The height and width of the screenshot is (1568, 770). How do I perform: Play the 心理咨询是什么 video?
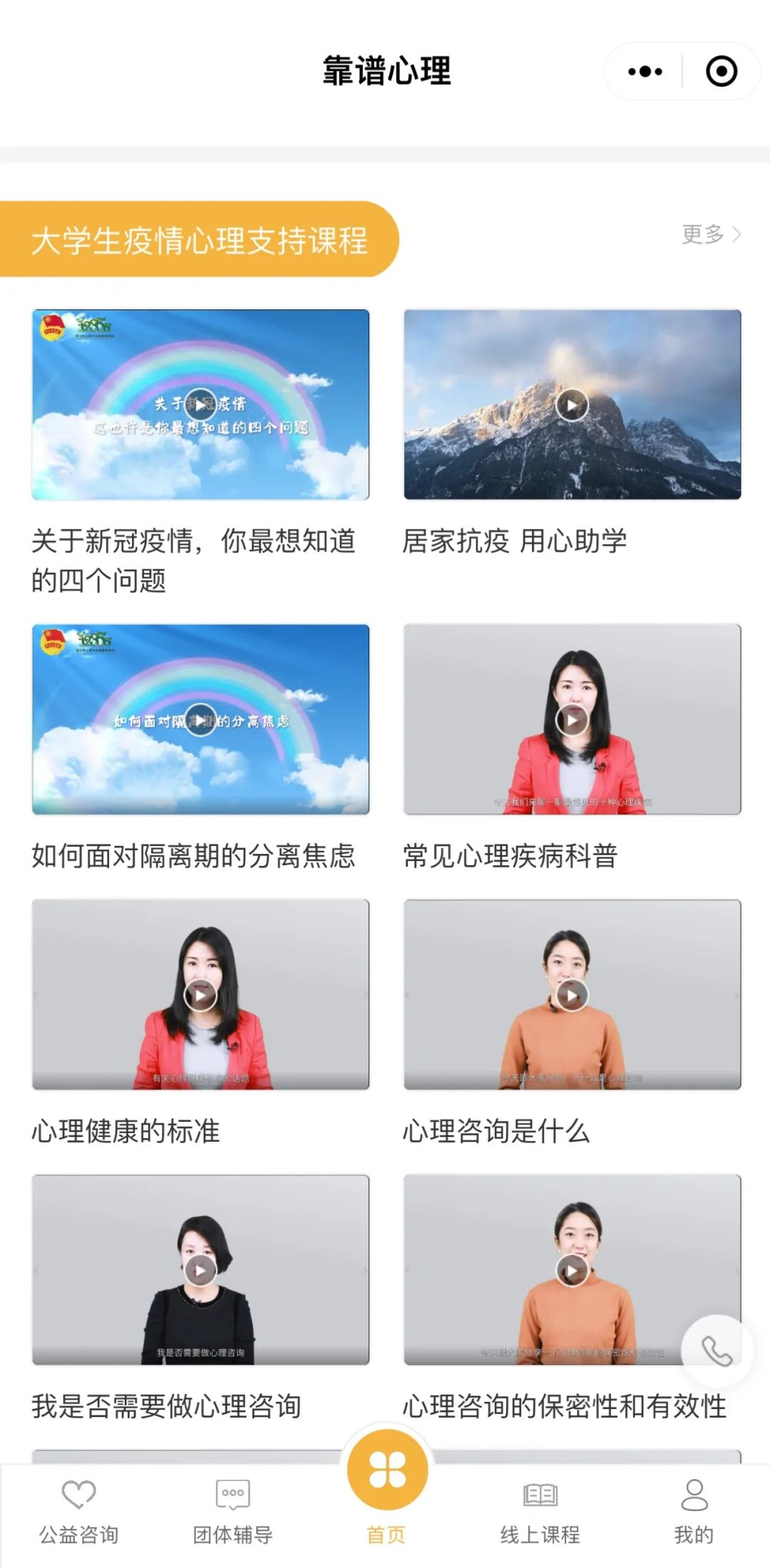[572, 995]
